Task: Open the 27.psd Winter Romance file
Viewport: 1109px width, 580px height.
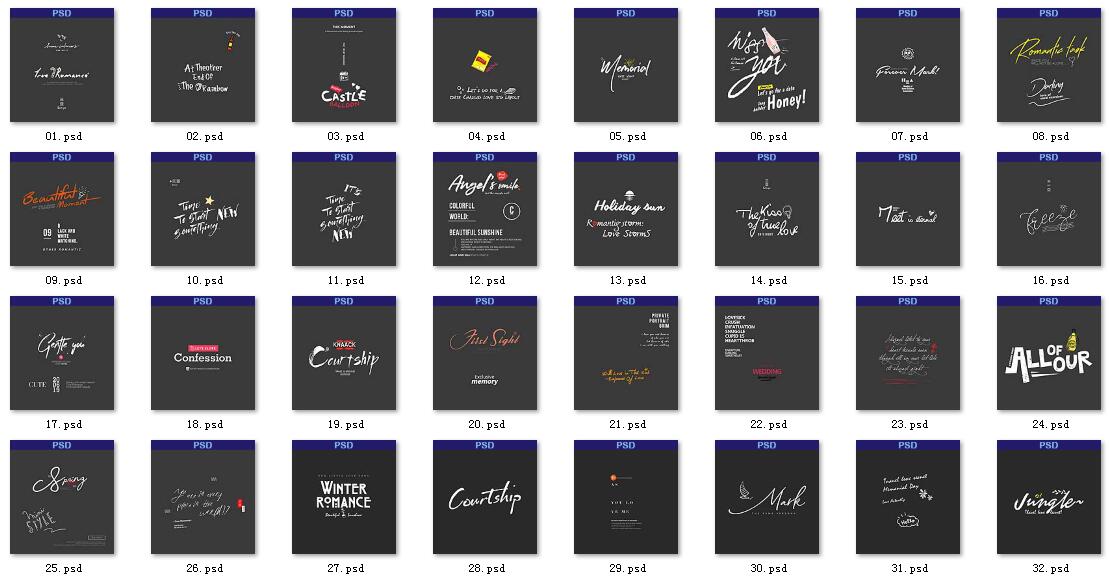Action: 343,498
